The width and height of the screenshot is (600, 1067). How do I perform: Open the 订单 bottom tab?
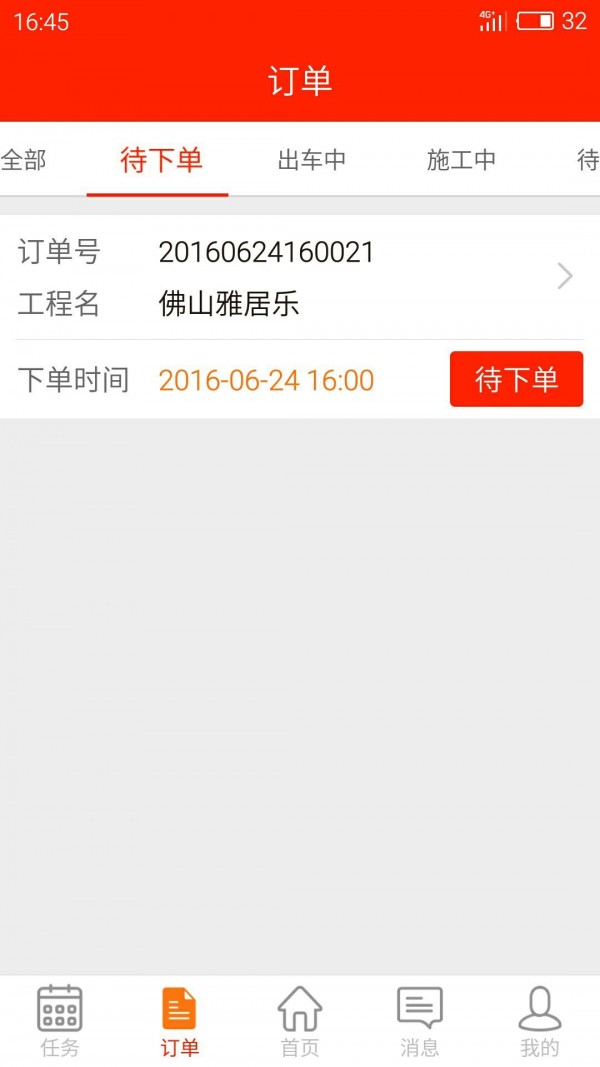click(x=180, y=1021)
